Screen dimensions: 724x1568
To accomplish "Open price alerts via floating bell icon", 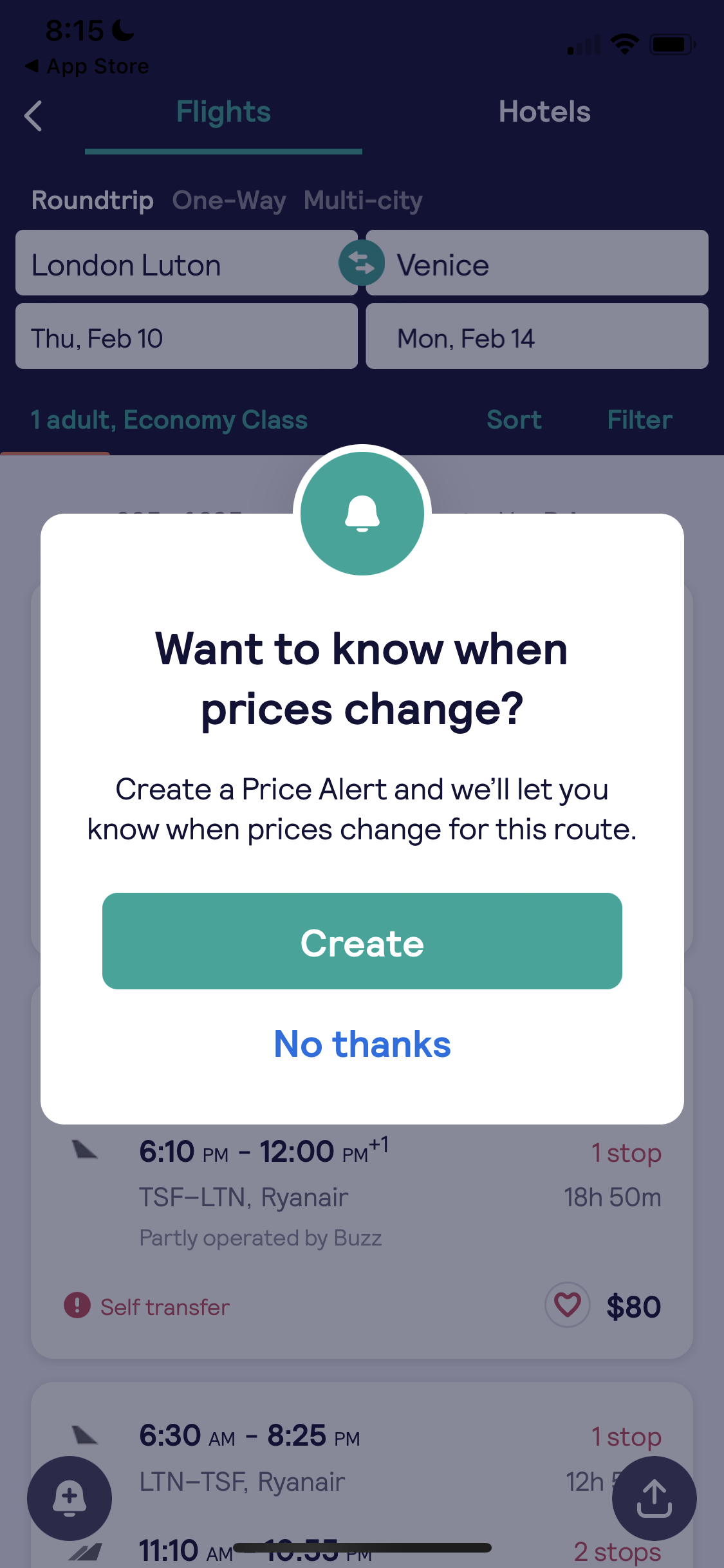I will click(68, 1498).
